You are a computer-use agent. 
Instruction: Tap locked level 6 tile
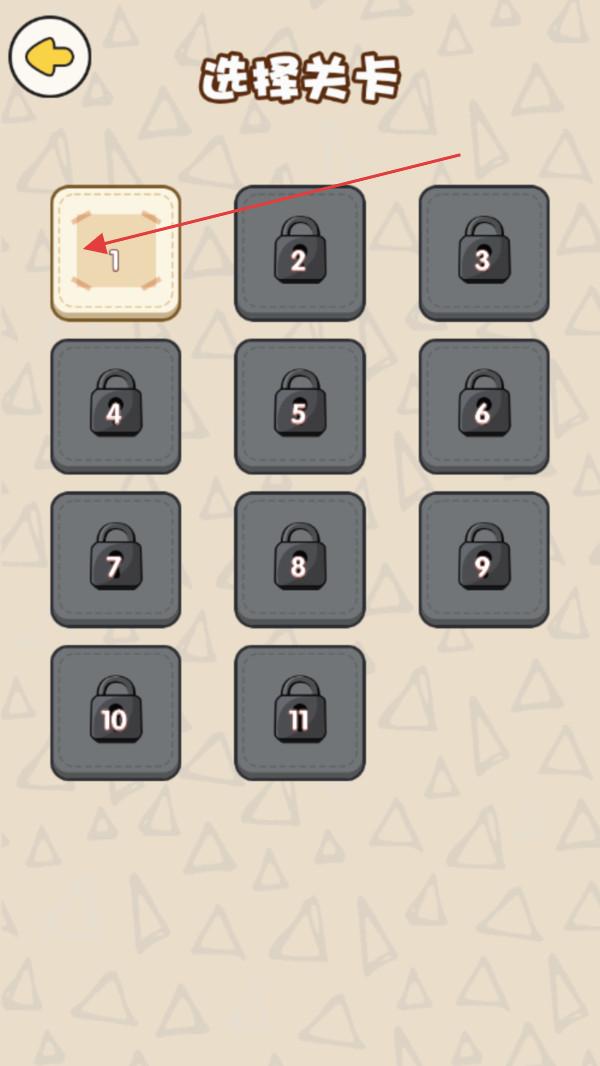pyautogui.click(x=483, y=405)
